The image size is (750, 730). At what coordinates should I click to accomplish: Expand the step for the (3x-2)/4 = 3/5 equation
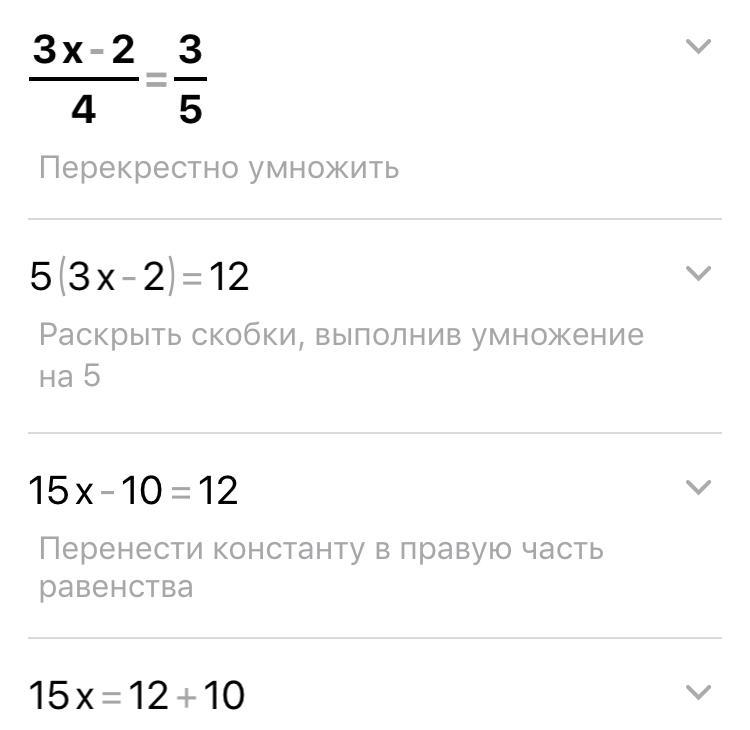click(698, 47)
